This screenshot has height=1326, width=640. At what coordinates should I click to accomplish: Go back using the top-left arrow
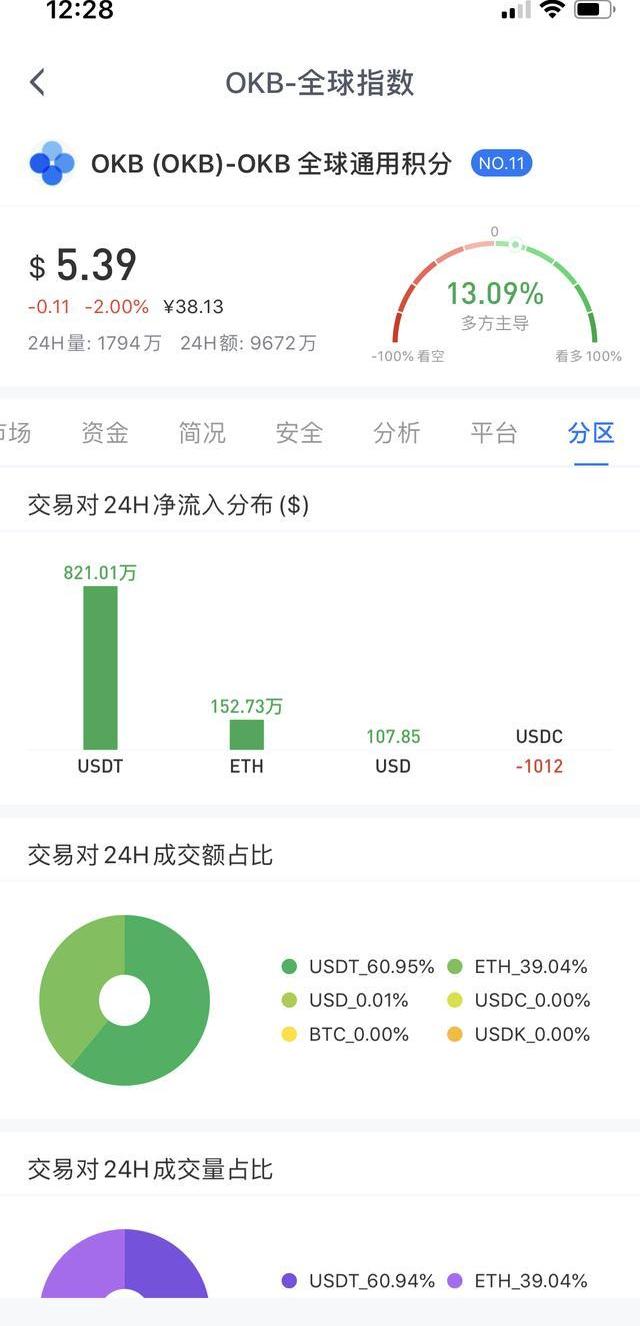(x=38, y=82)
